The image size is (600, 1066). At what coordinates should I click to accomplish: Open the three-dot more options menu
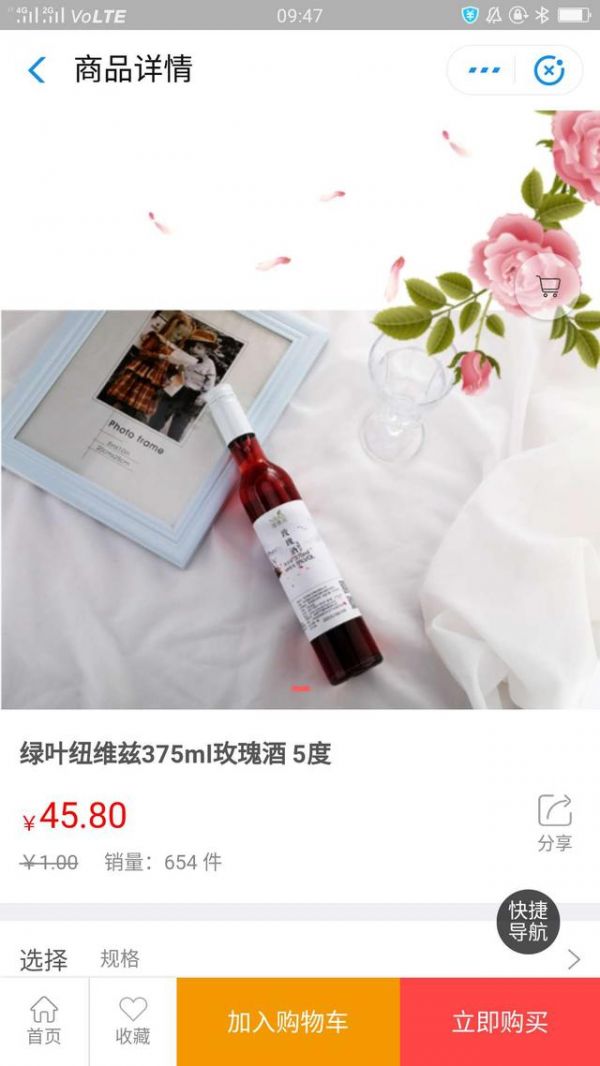pos(484,70)
